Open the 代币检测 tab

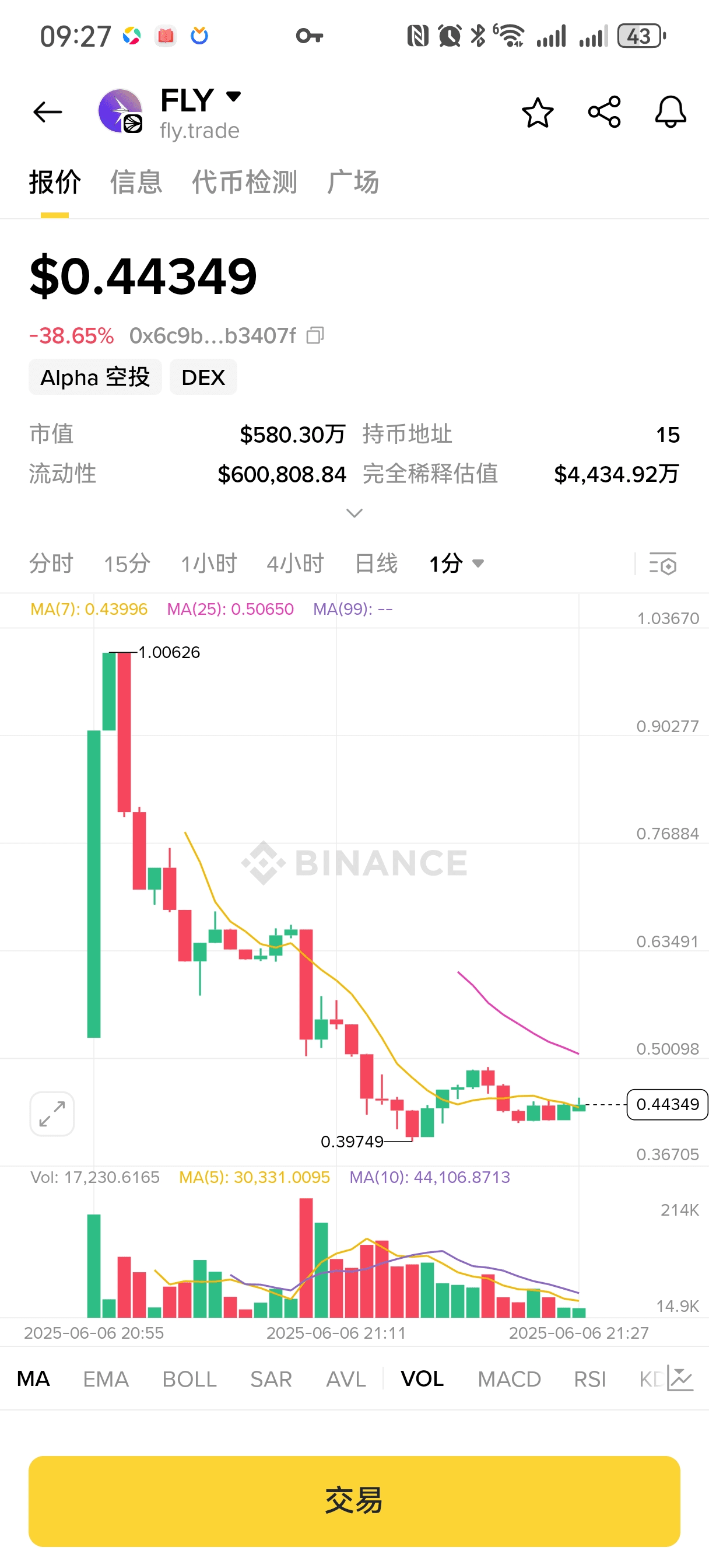click(244, 182)
